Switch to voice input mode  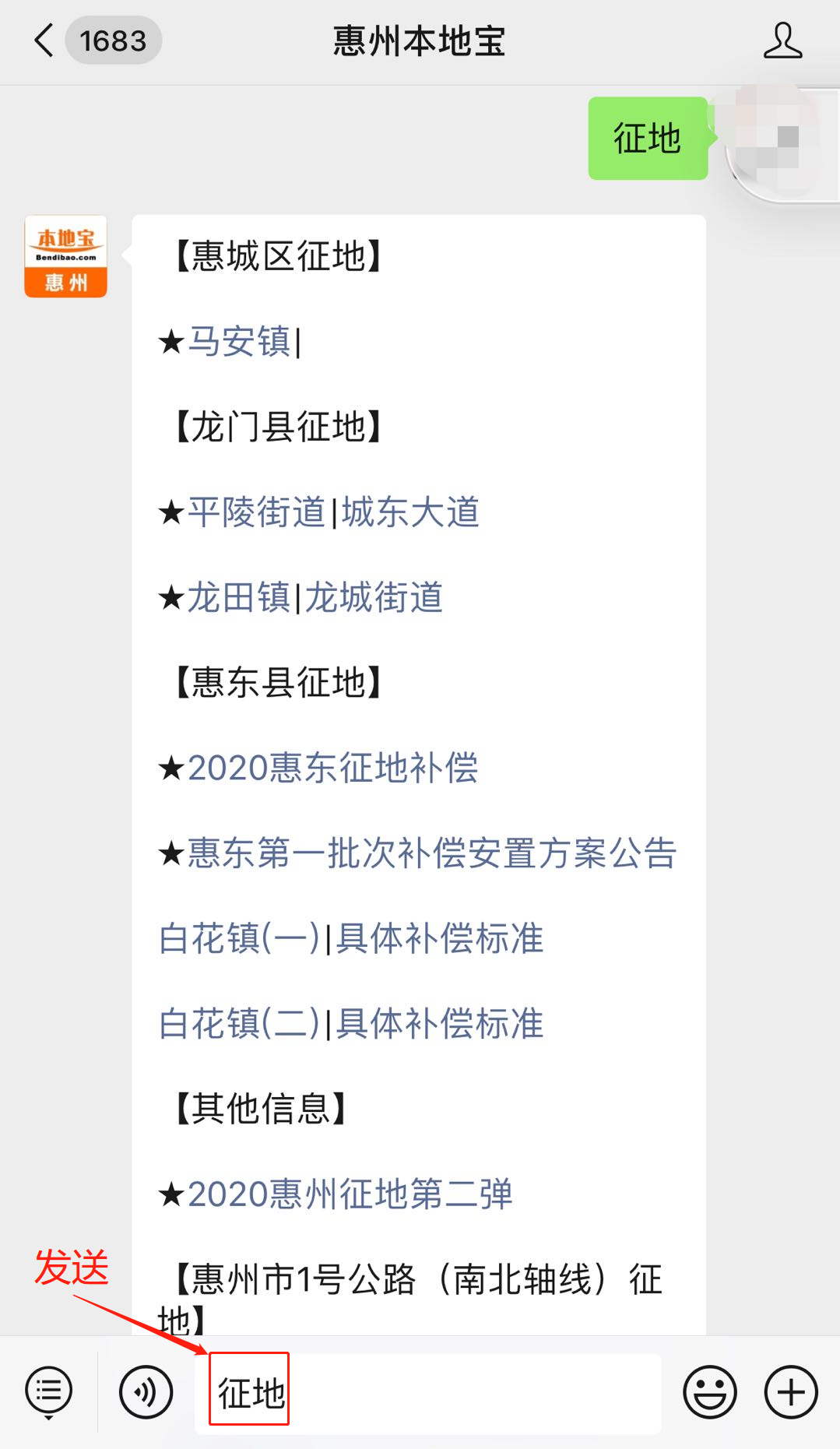[x=146, y=1392]
